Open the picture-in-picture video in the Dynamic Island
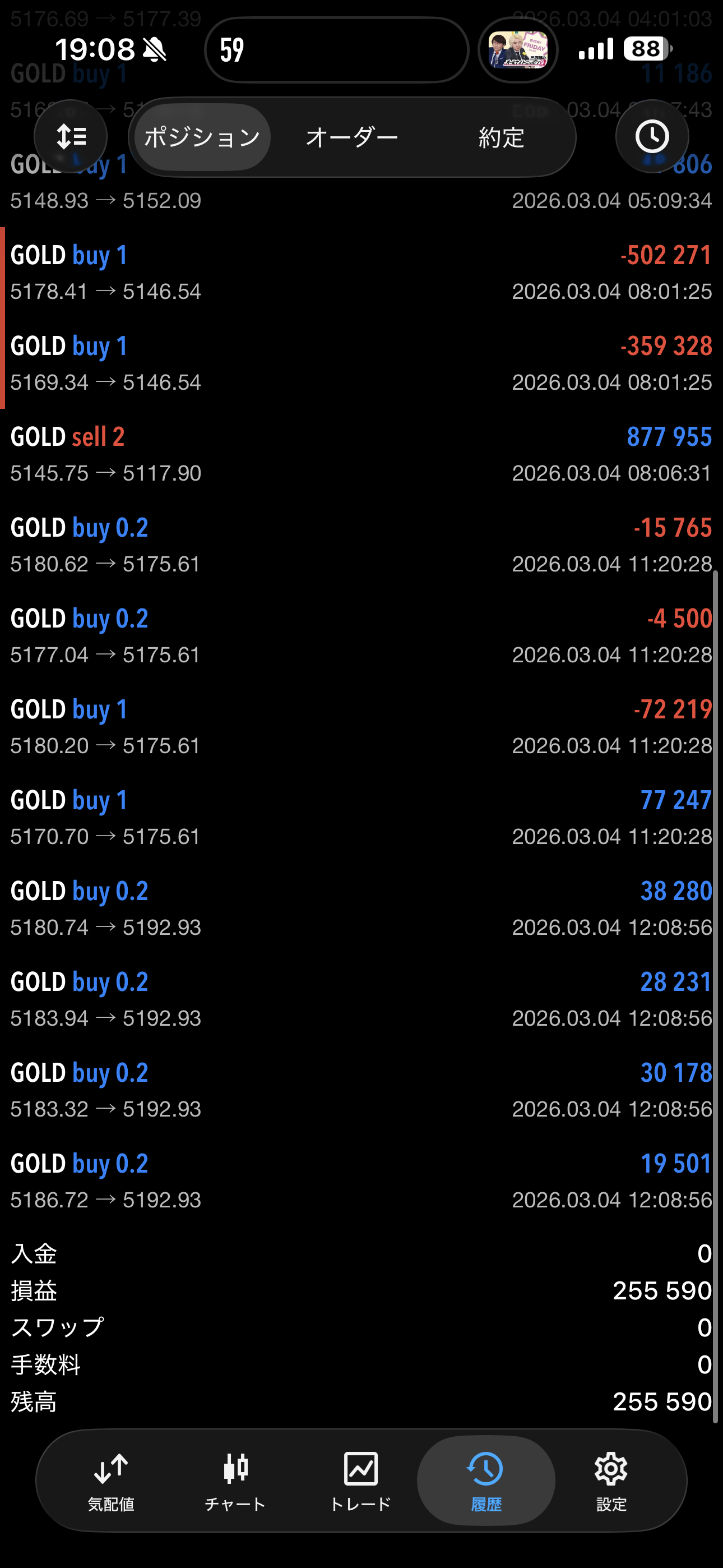Screen dimensions: 723x1568 tap(518, 50)
